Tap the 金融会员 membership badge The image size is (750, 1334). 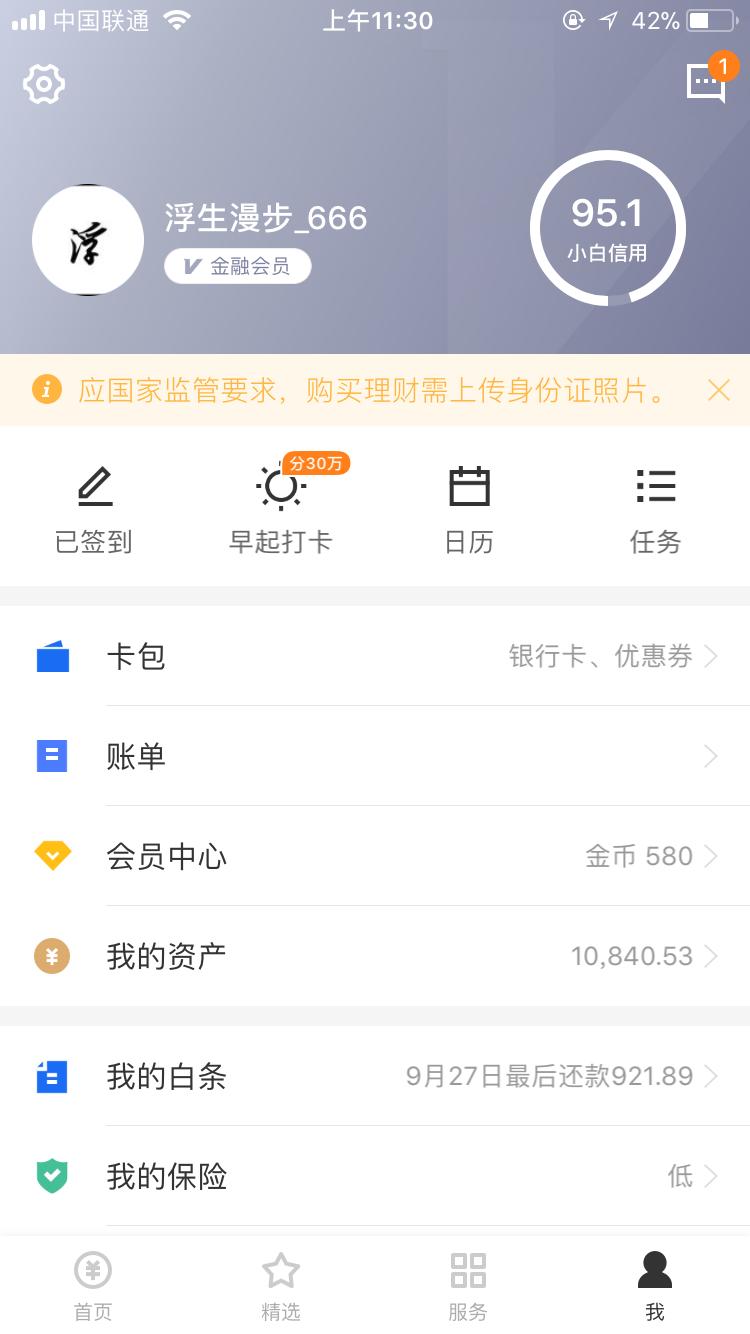coord(237,266)
